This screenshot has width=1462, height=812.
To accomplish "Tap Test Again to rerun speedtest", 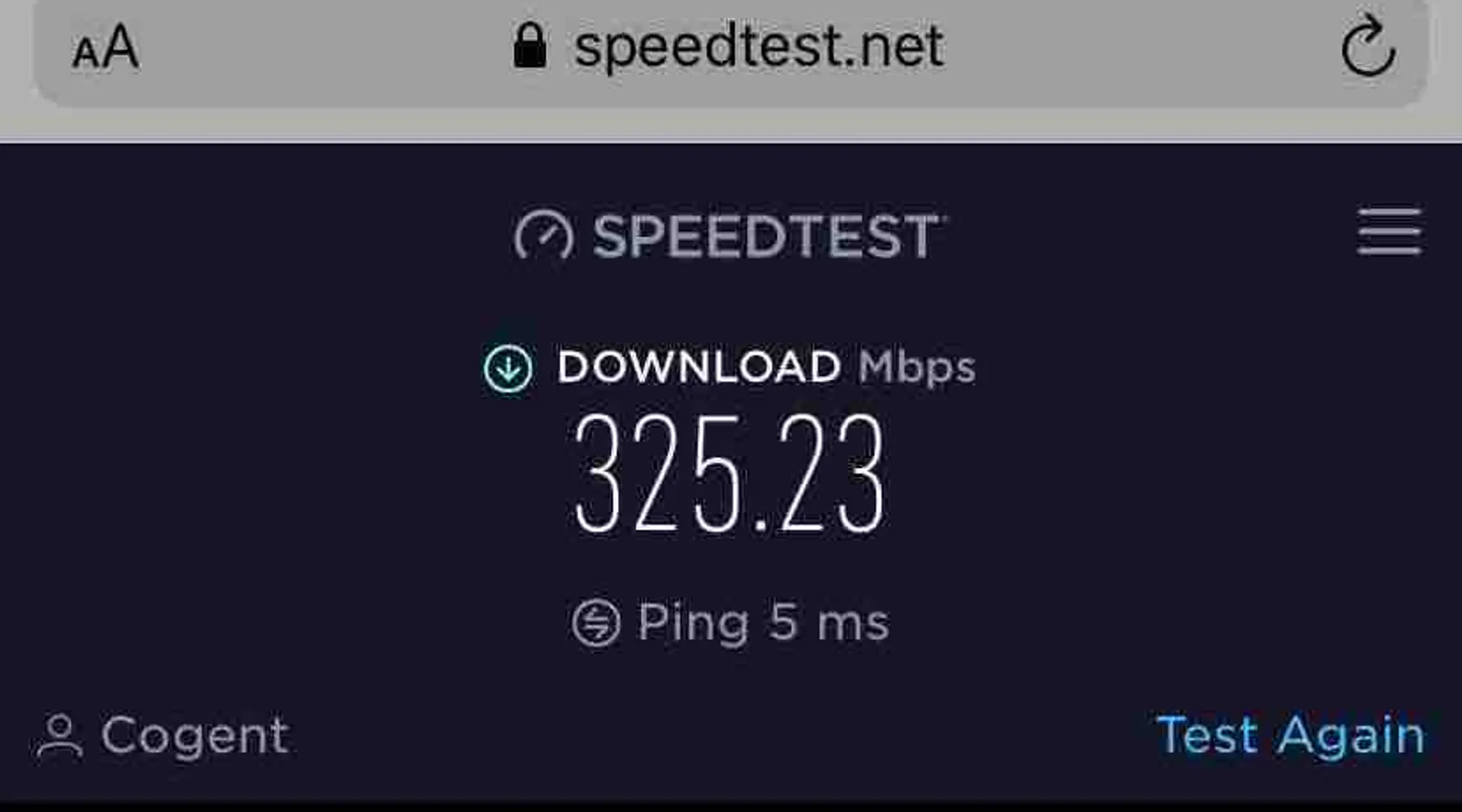I will pyautogui.click(x=1290, y=736).
